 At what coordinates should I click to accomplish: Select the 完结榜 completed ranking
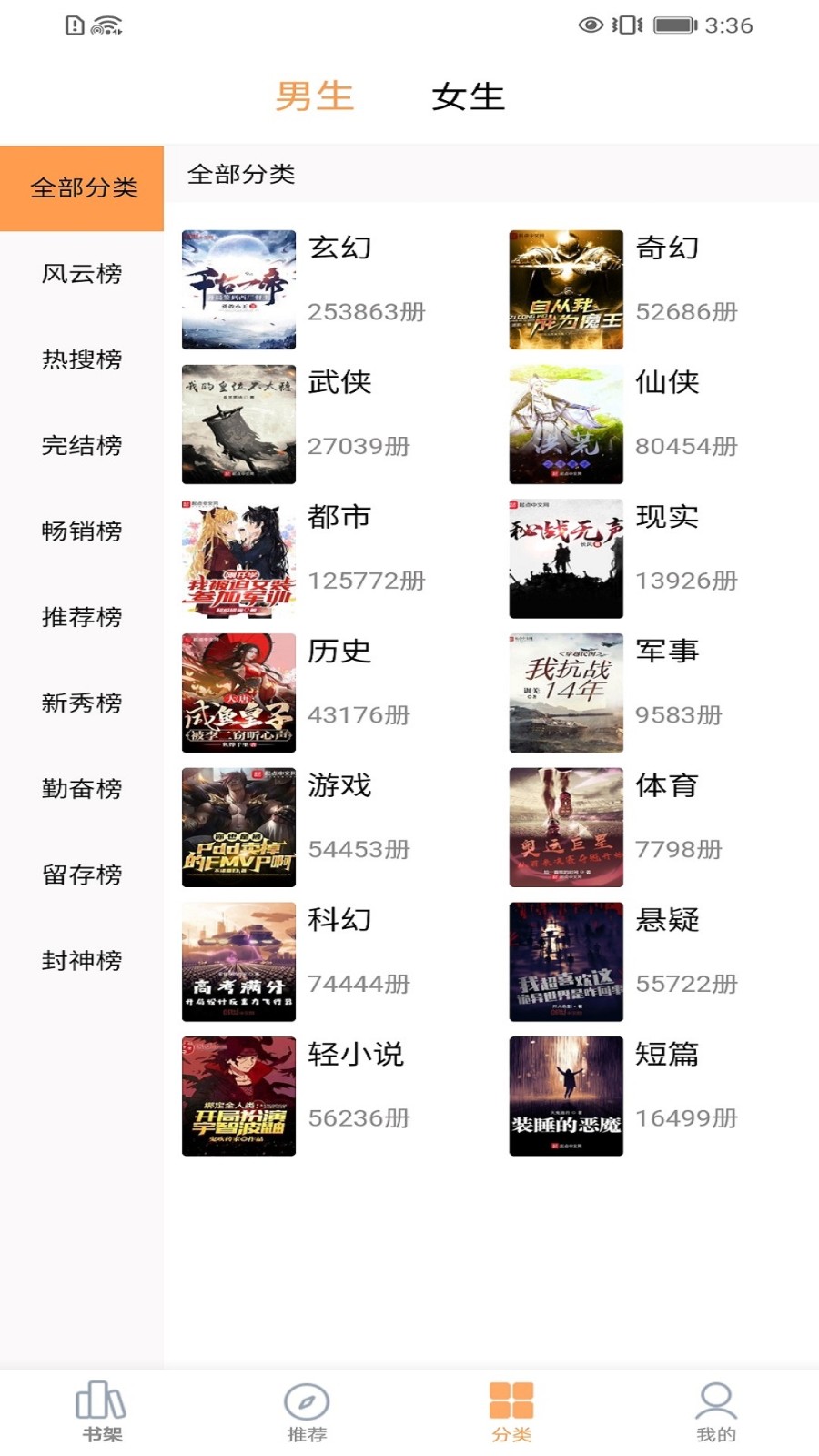tap(80, 446)
